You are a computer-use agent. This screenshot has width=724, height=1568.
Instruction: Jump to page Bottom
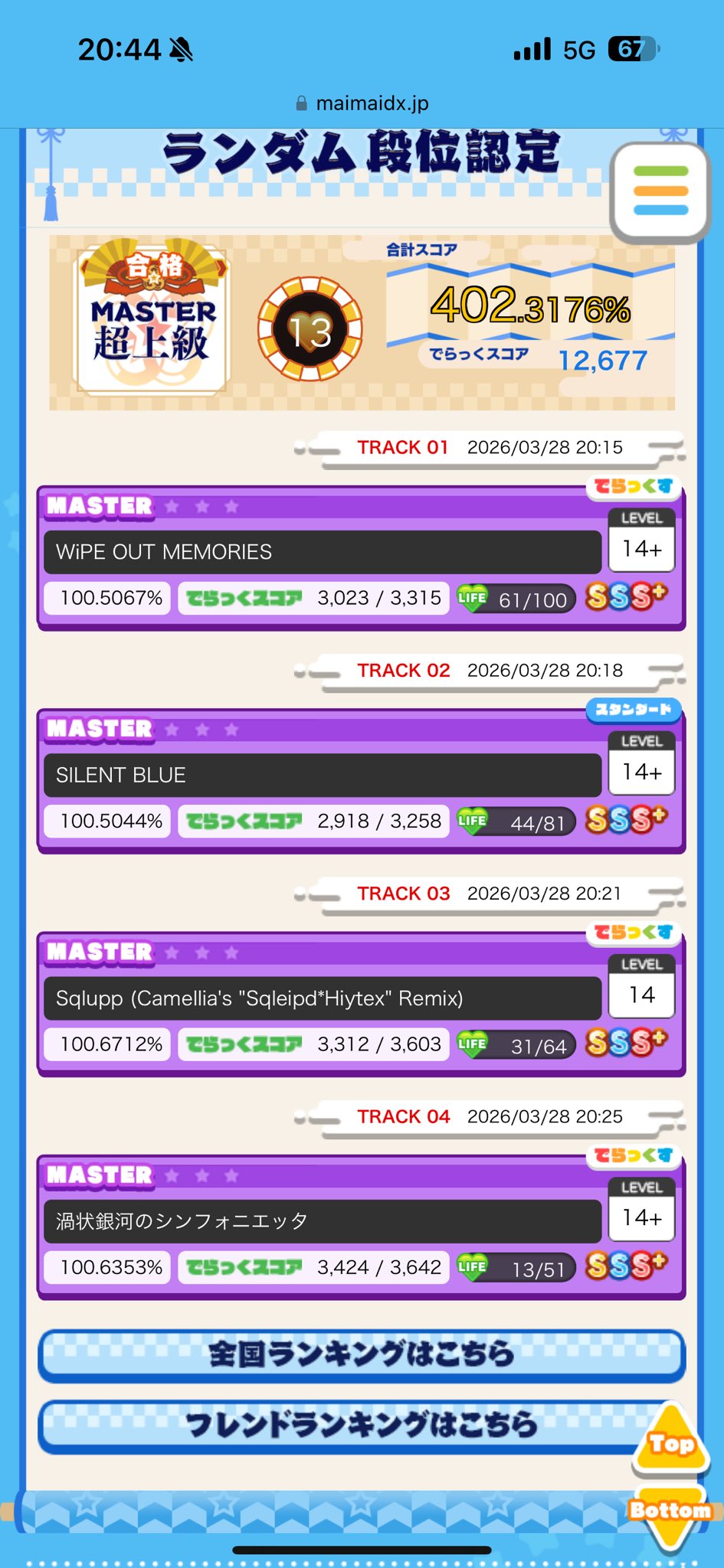(x=670, y=1511)
